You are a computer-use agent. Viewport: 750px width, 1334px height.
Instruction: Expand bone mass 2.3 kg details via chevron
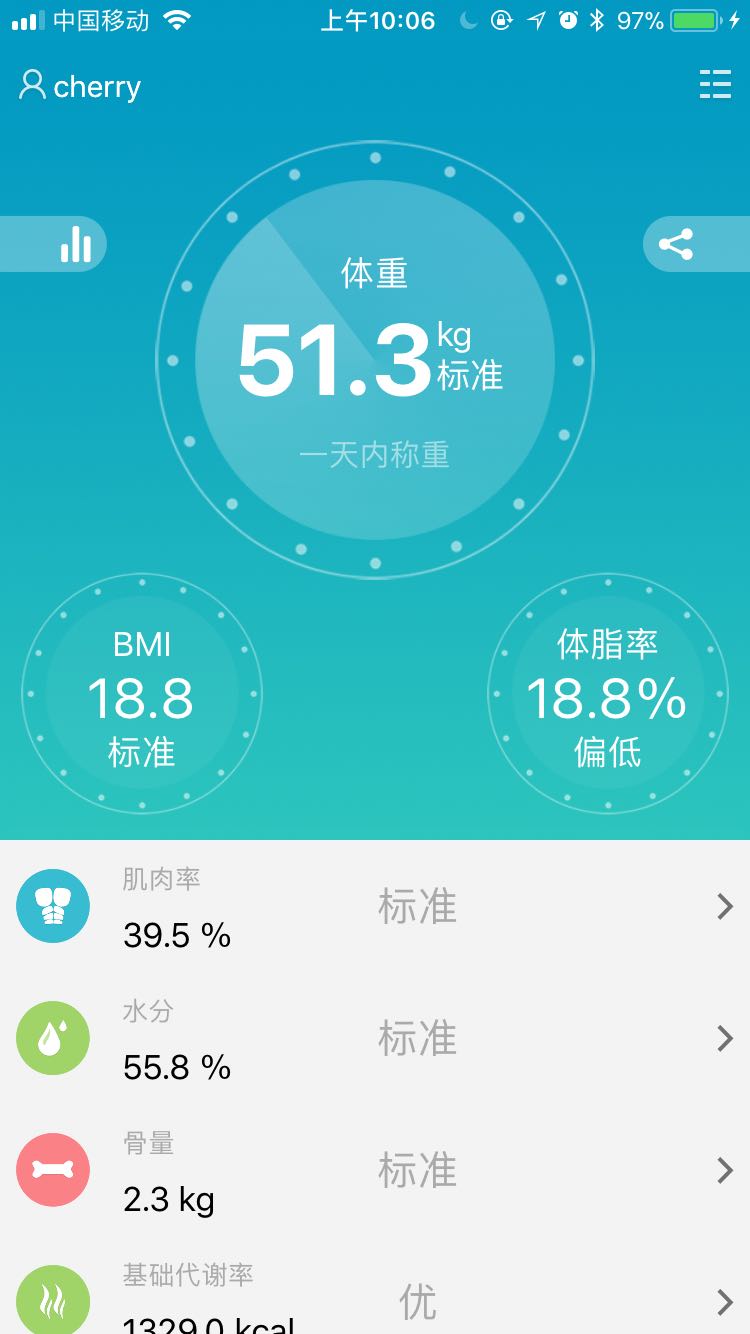(x=724, y=1169)
